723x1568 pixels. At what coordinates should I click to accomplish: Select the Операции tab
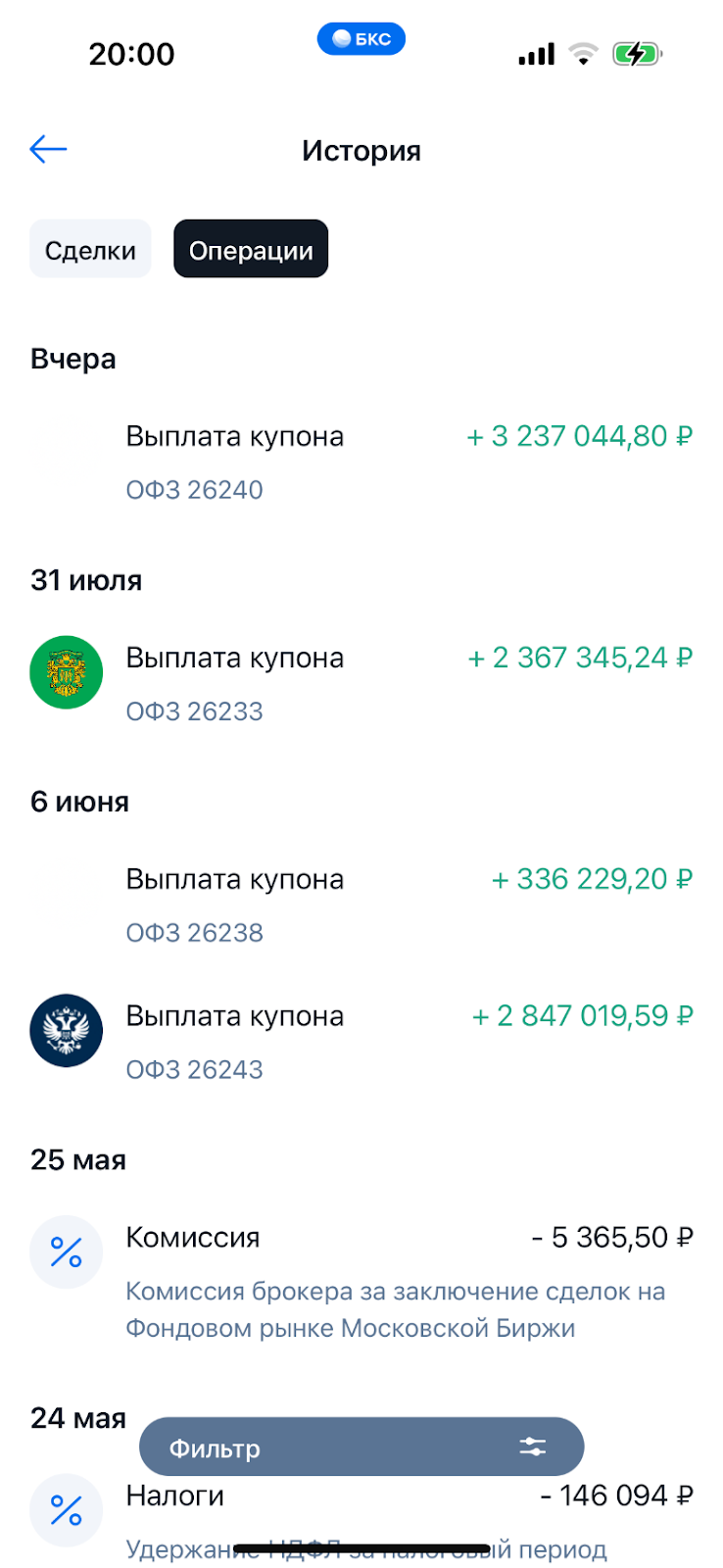251,250
